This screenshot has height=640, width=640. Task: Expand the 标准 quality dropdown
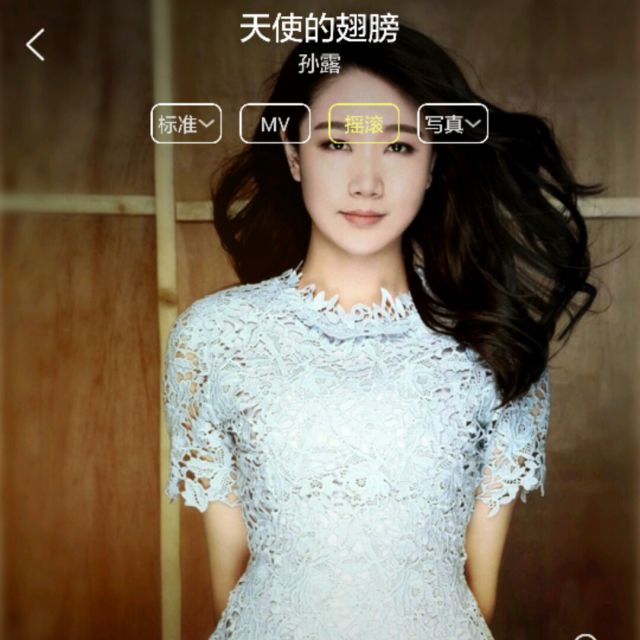[186, 124]
